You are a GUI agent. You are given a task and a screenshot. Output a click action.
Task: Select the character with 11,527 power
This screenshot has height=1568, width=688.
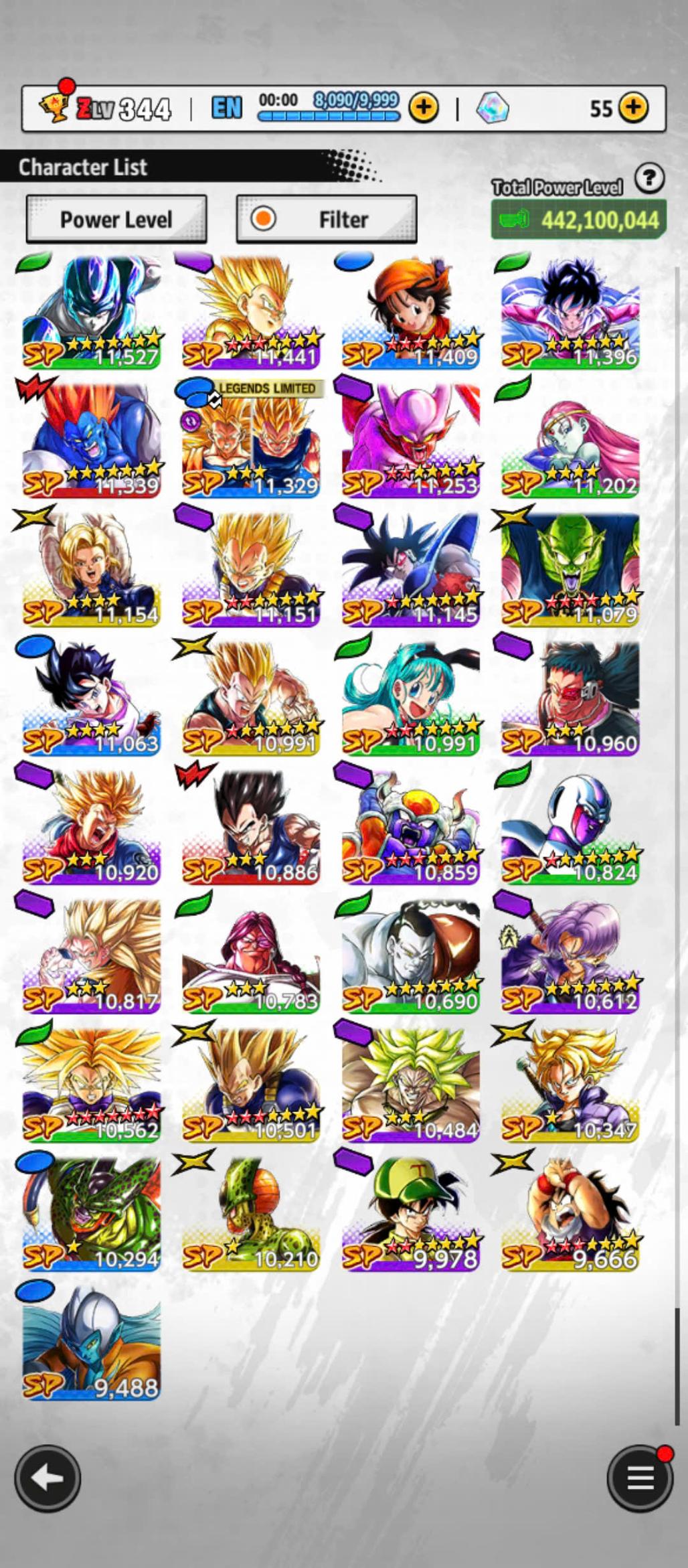click(92, 312)
